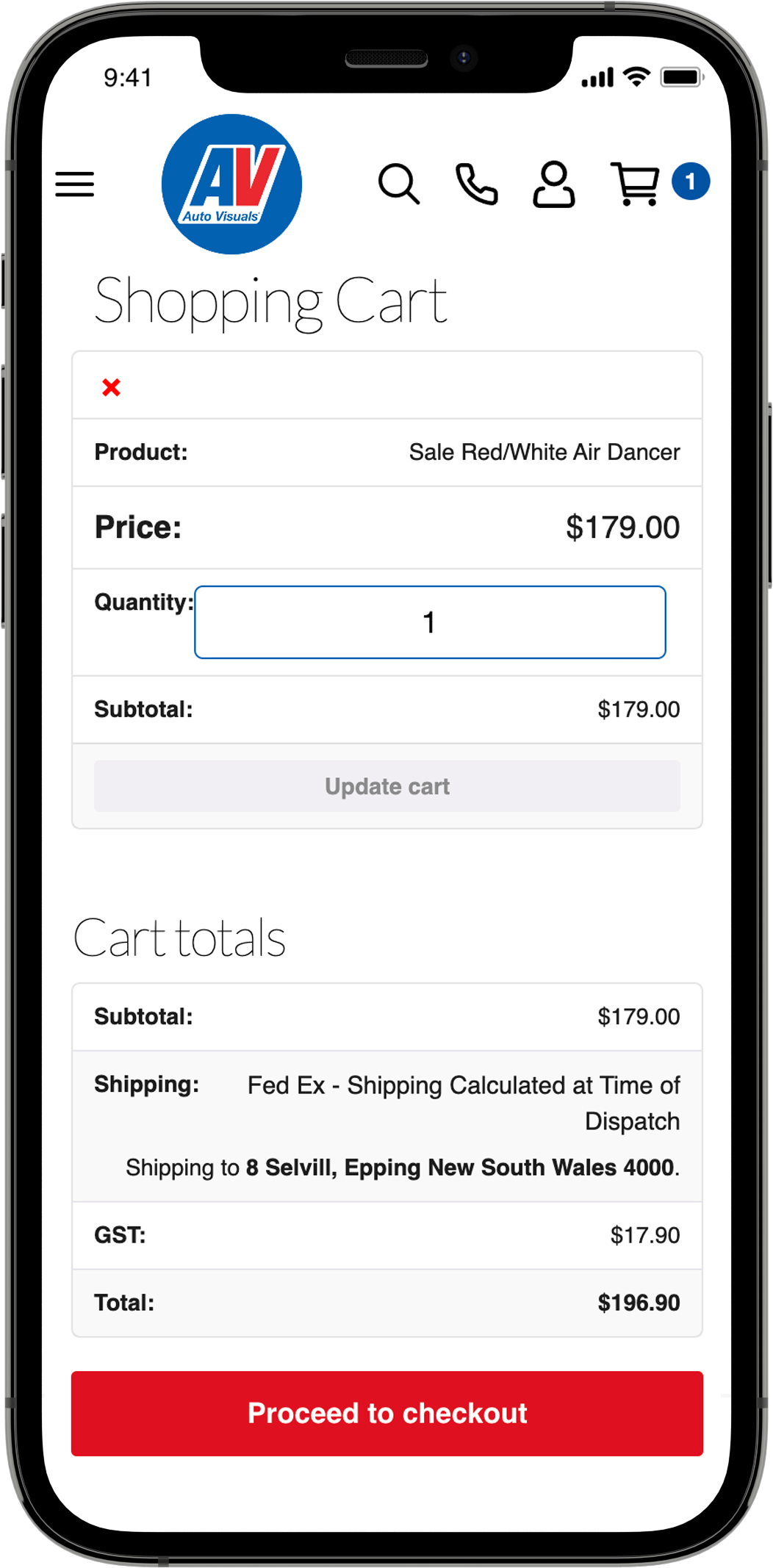The width and height of the screenshot is (773, 1568).
Task: Open the shopping cart icon
Action: tap(636, 184)
